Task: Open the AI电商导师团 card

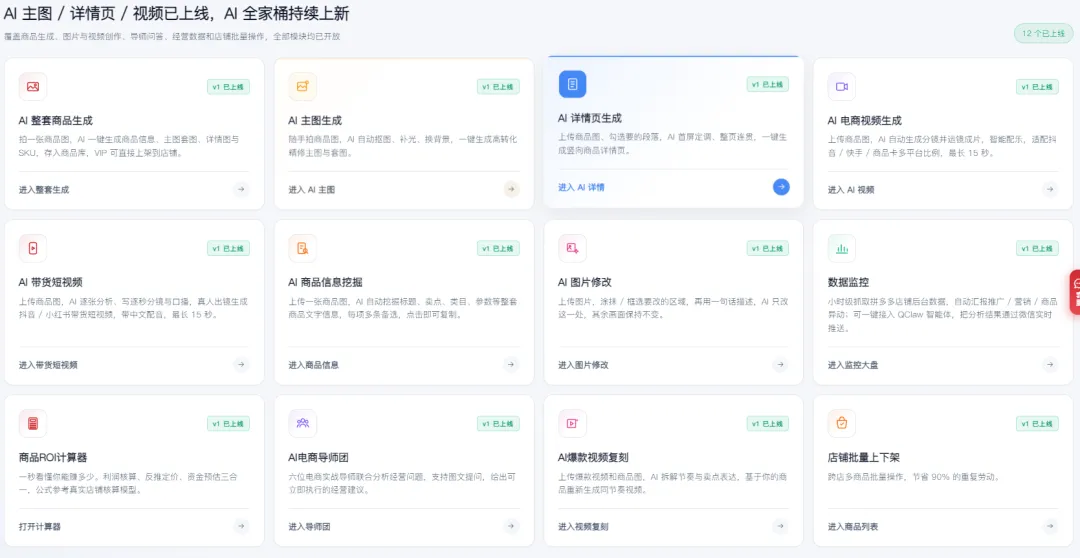Action: click(404, 471)
